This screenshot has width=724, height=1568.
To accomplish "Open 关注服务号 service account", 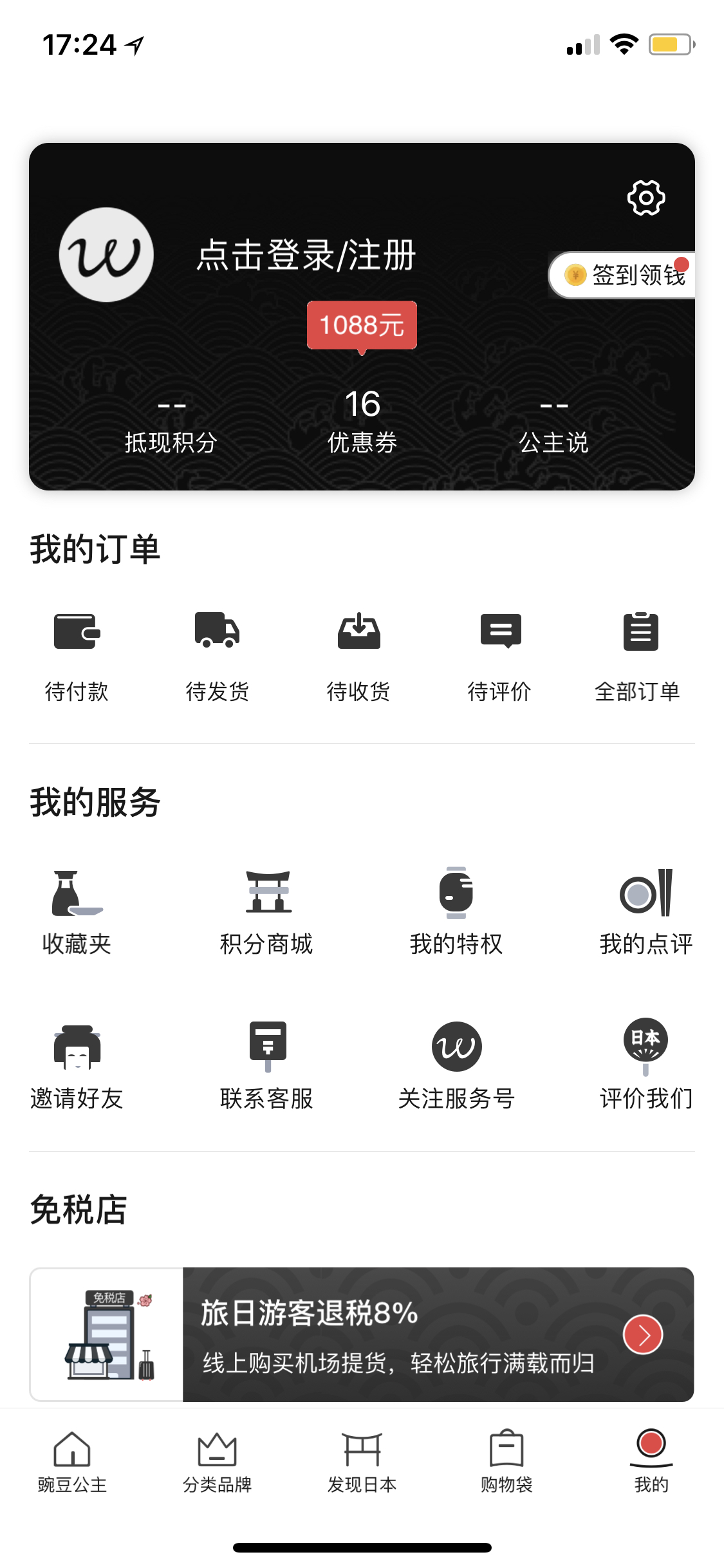I will 456,1066.
